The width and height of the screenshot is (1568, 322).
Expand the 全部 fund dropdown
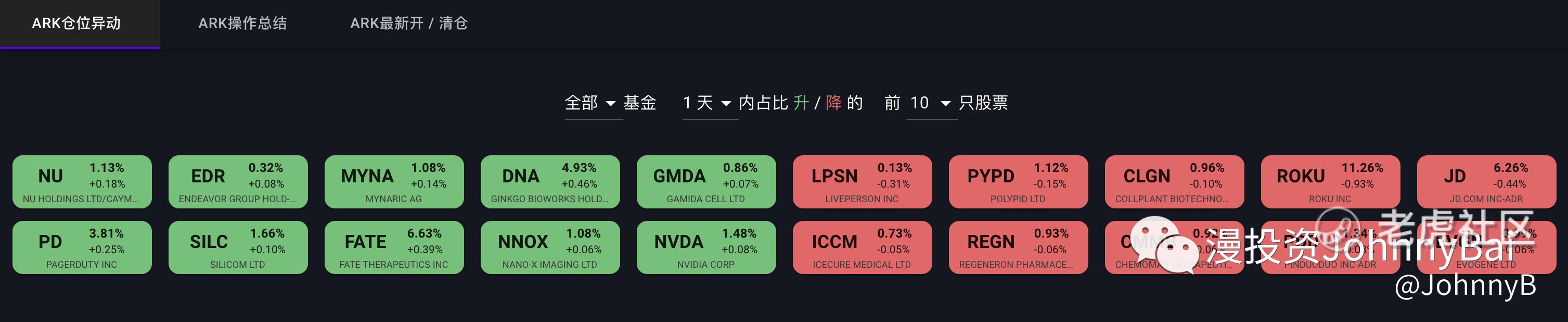(x=593, y=103)
